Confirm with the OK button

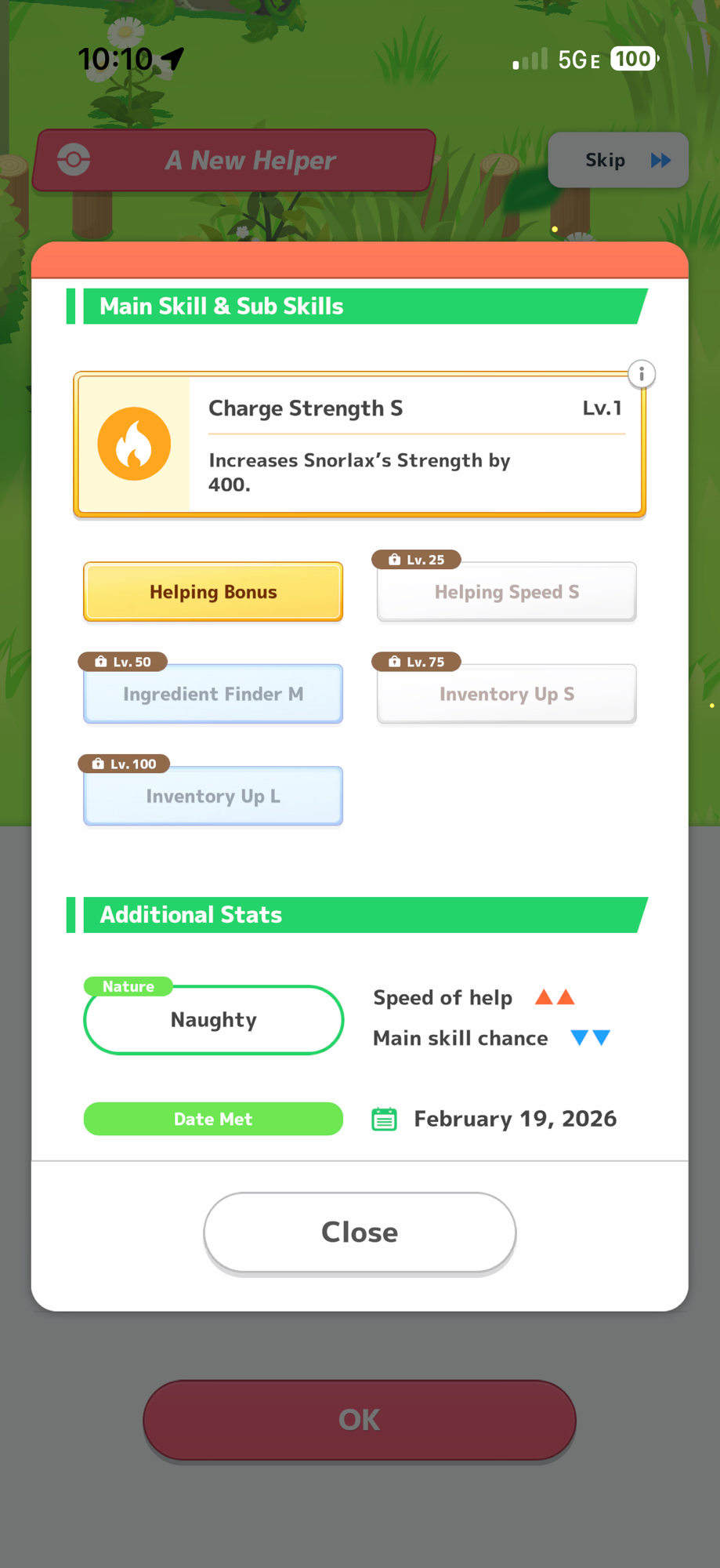tap(360, 1420)
